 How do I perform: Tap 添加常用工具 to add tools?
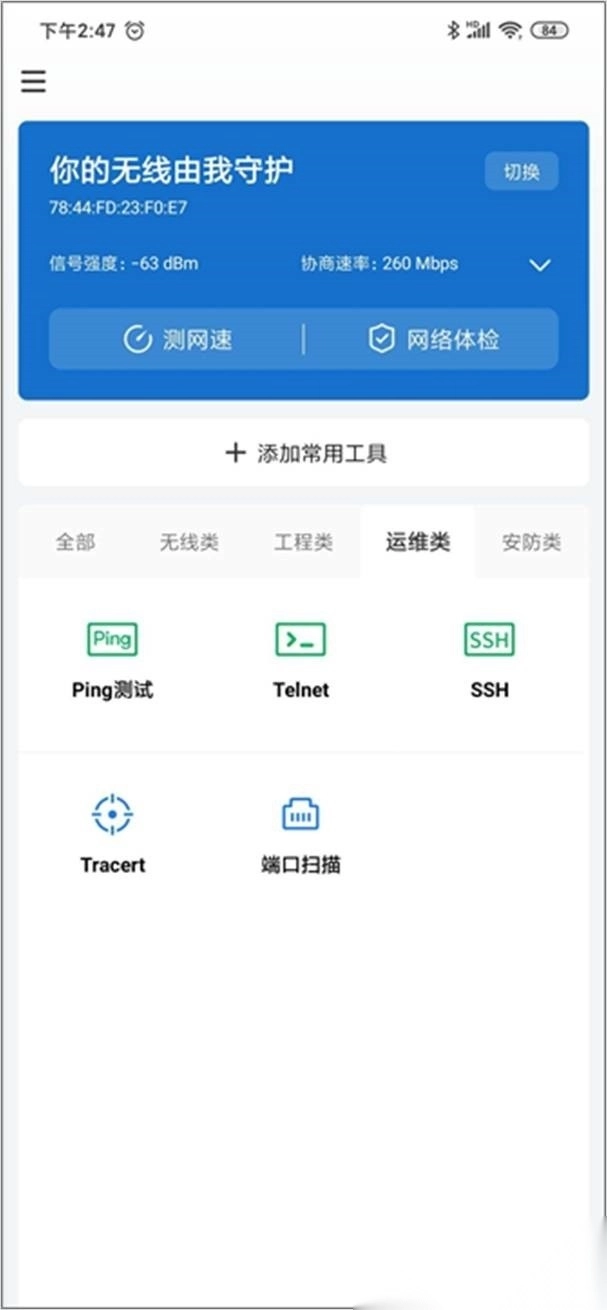304,453
